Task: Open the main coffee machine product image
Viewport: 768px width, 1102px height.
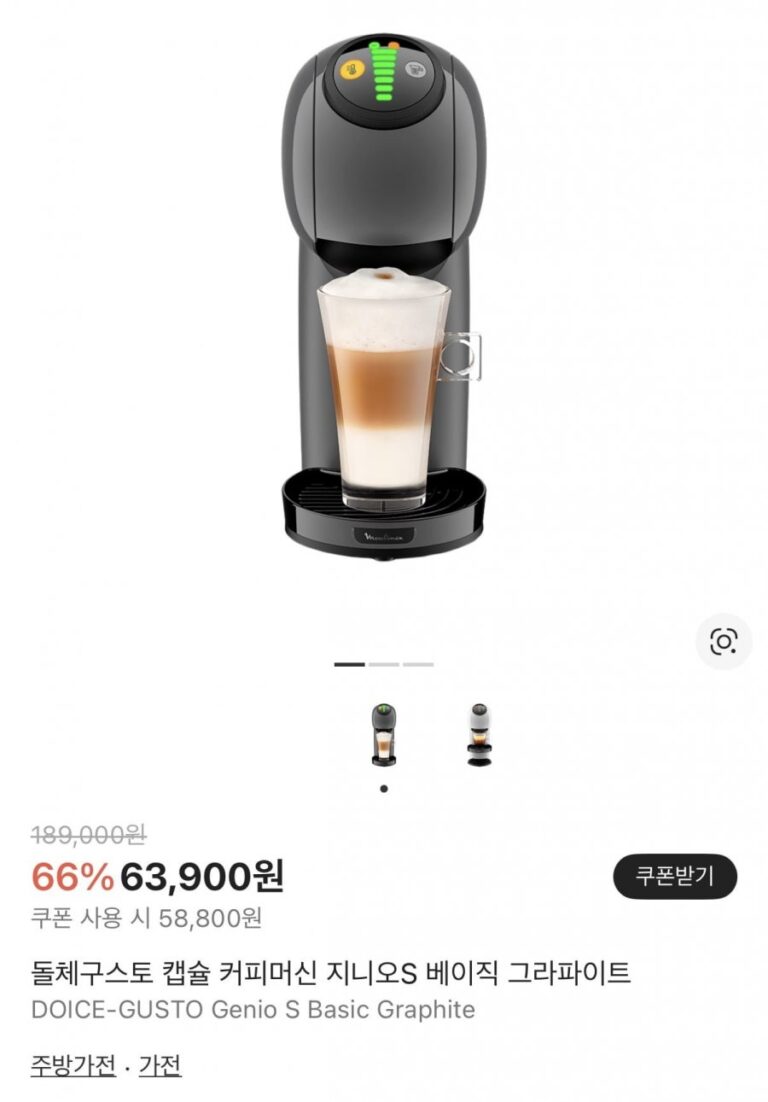Action: (384, 300)
